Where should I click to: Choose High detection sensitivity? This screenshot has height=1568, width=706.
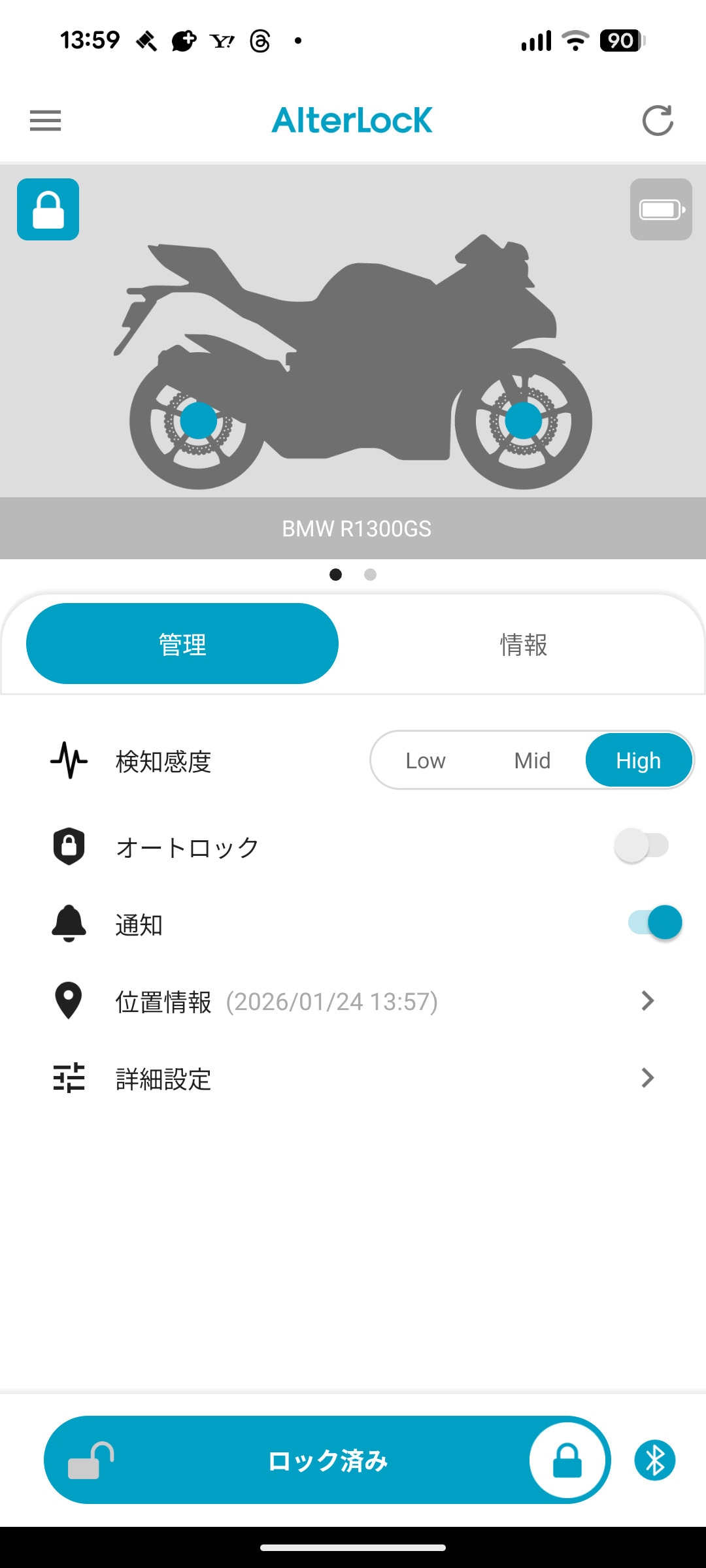[639, 760]
